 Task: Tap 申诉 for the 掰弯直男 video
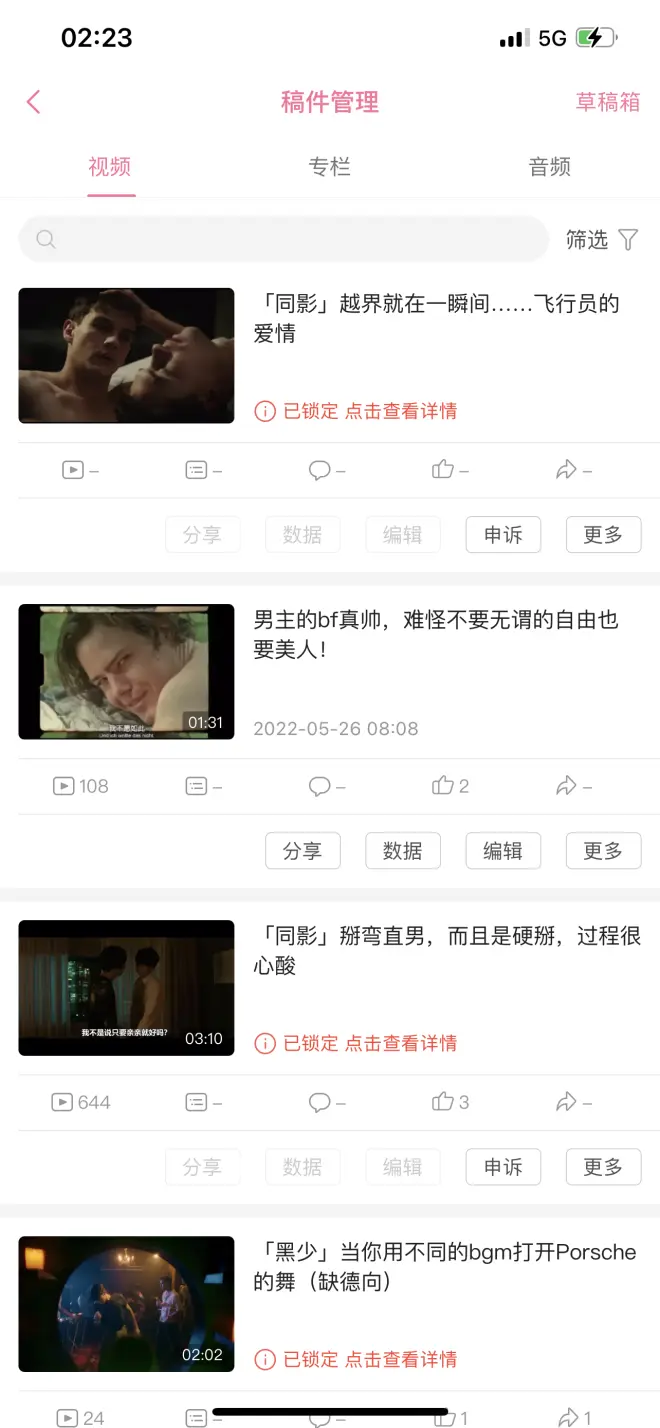coord(503,1167)
